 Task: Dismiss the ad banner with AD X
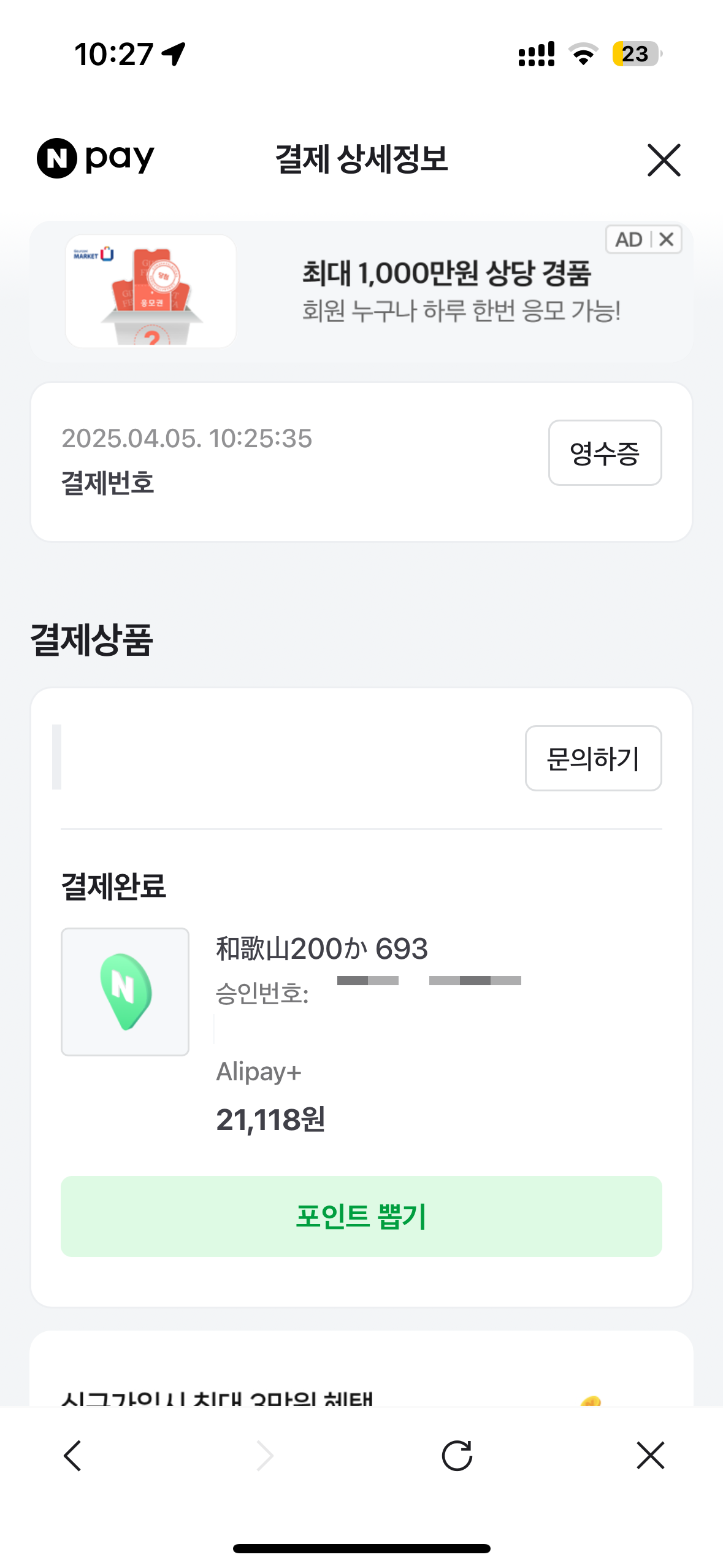pyautogui.click(x=667, y=239)
